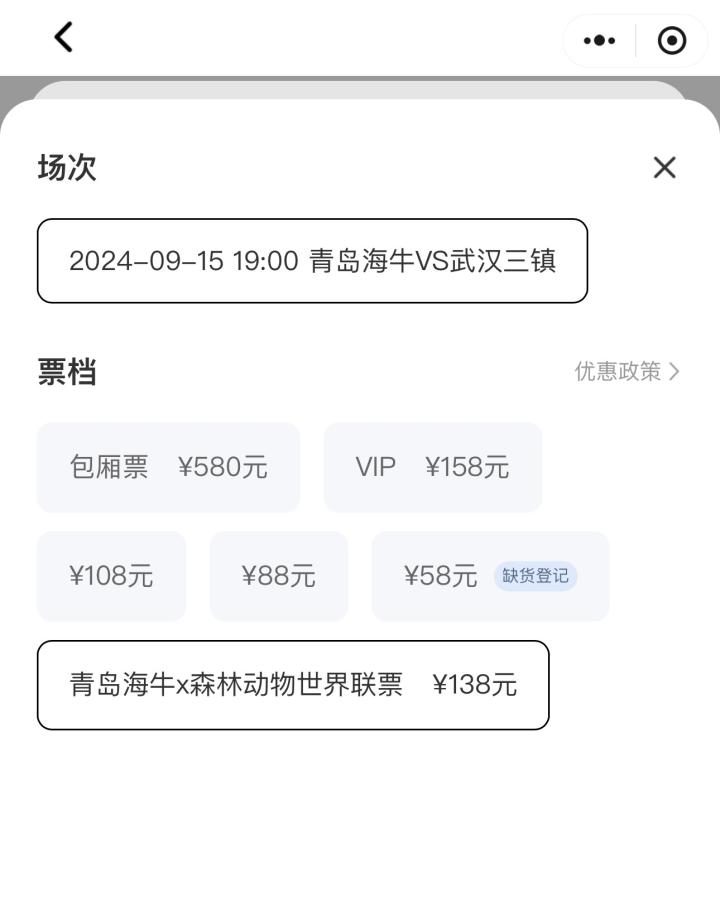
Task: Go back using the top-left arrow
Action: [x=64, y=38]
